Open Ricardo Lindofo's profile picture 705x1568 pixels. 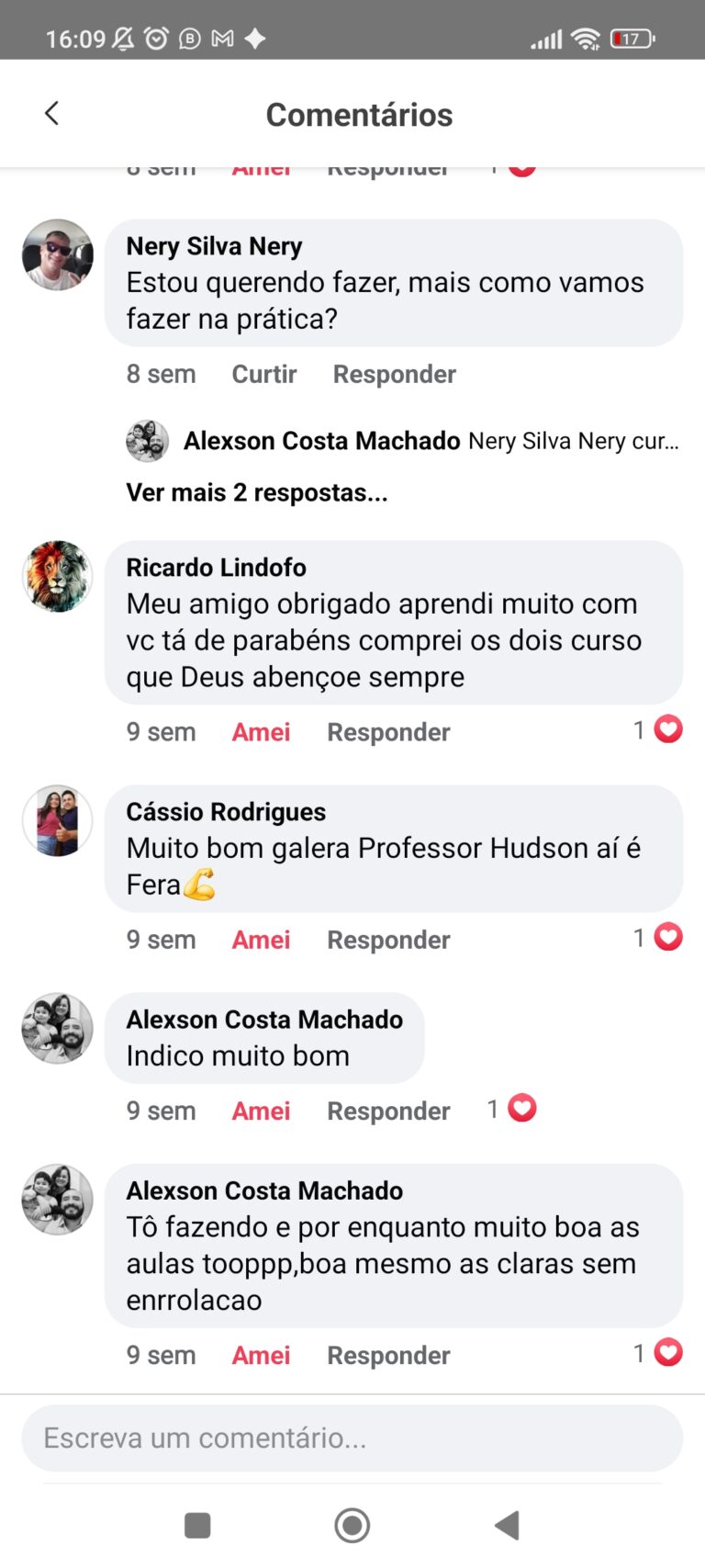coord(57,577)
